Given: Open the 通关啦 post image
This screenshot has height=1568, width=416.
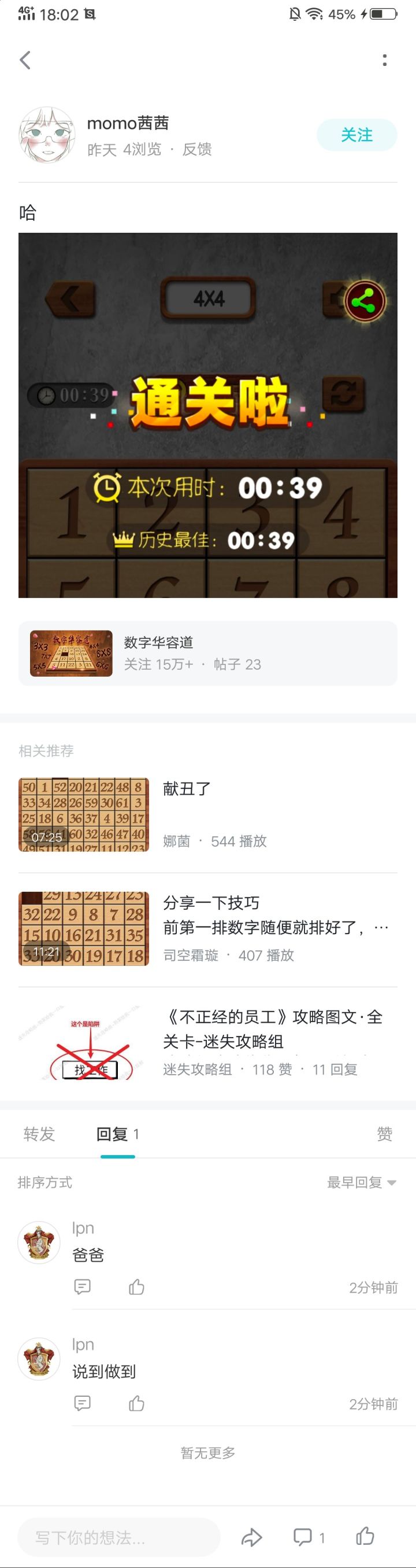Looking at the screenshot, I should coord(208,415).
